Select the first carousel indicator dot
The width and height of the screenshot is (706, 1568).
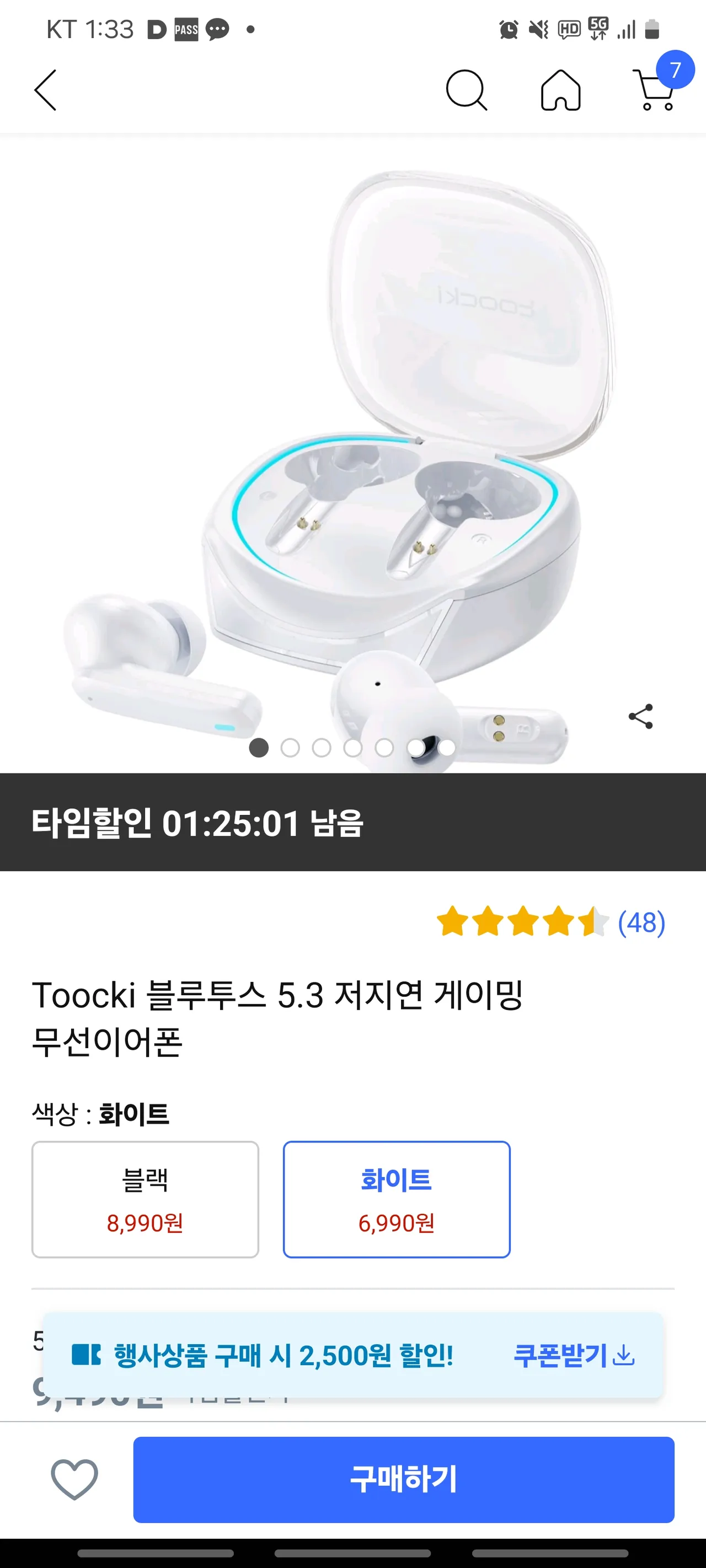click(x=258, y=748)
